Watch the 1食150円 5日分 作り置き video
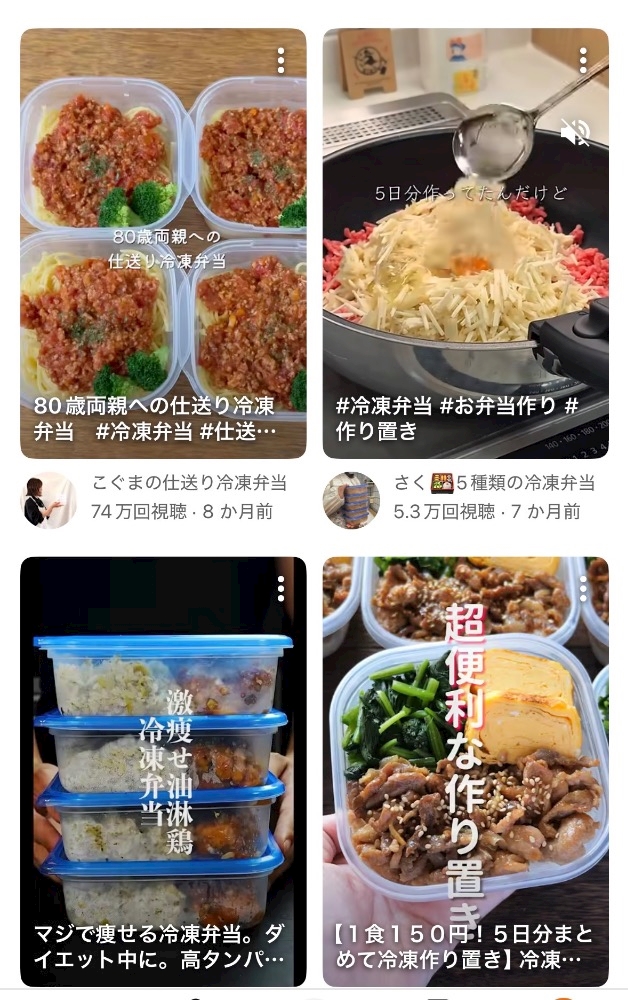This screenshot has height=1000, width=628. tap(465, 770)
